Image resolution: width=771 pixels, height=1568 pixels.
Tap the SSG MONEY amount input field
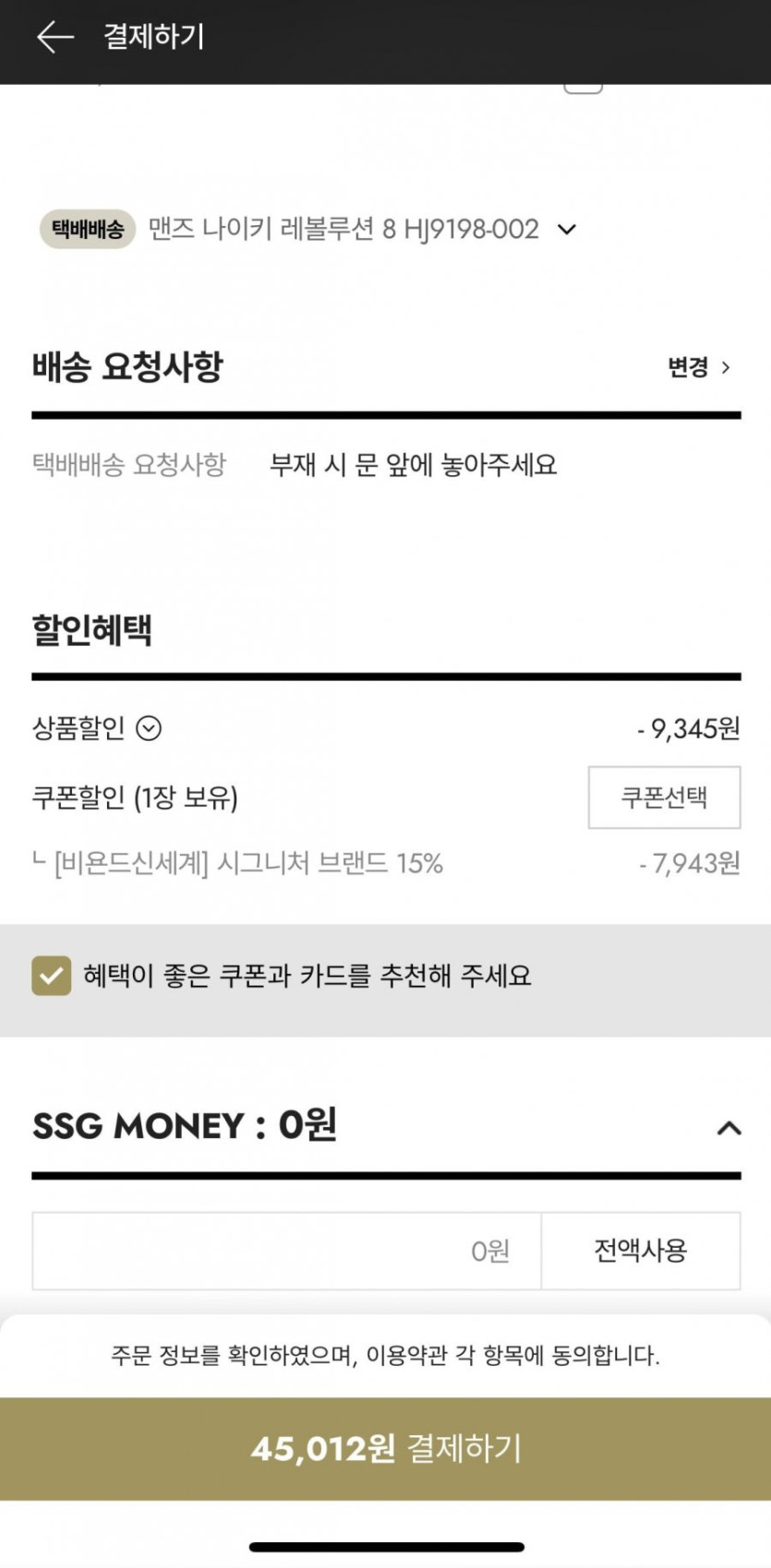286,1251
